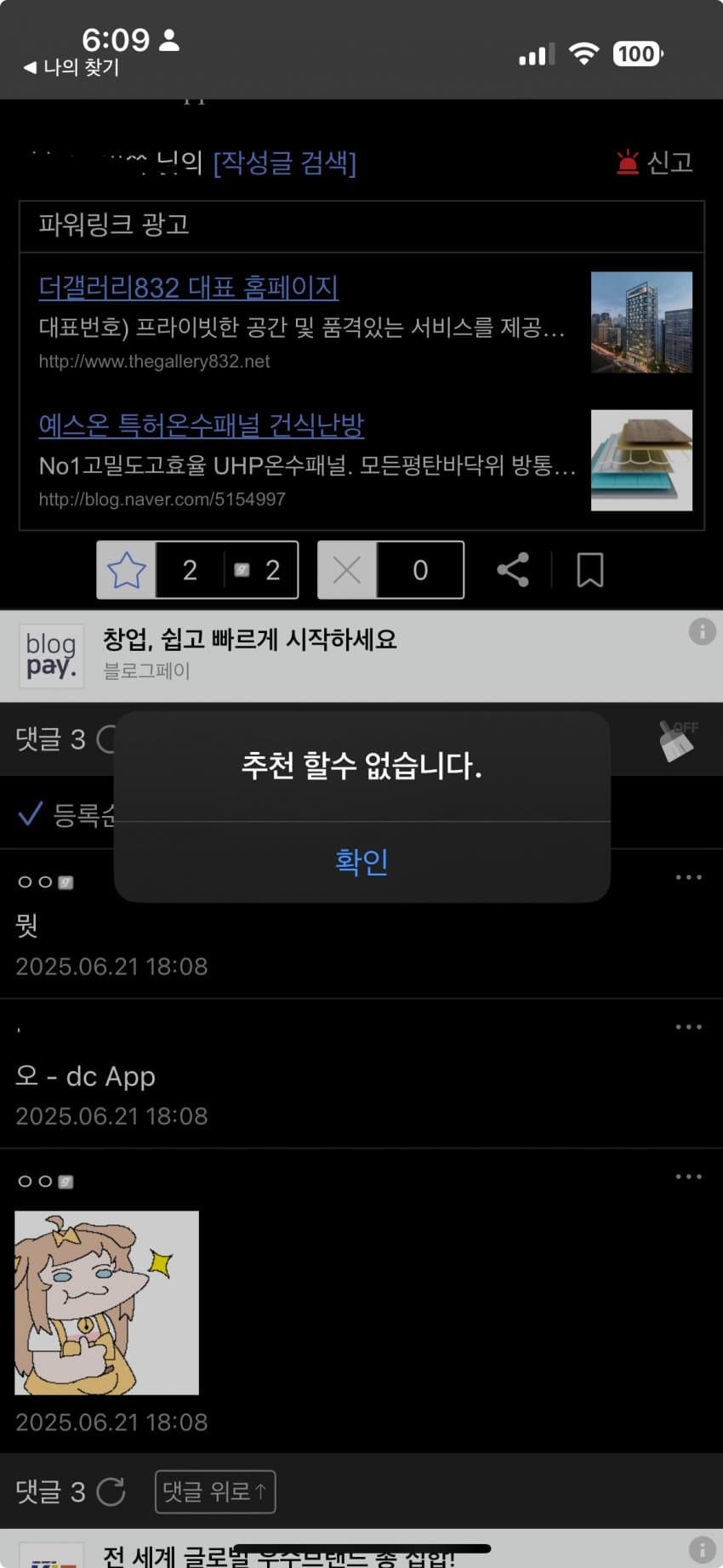Open ad info icon on blog pay banner
723x1568 pixels.
702,632
